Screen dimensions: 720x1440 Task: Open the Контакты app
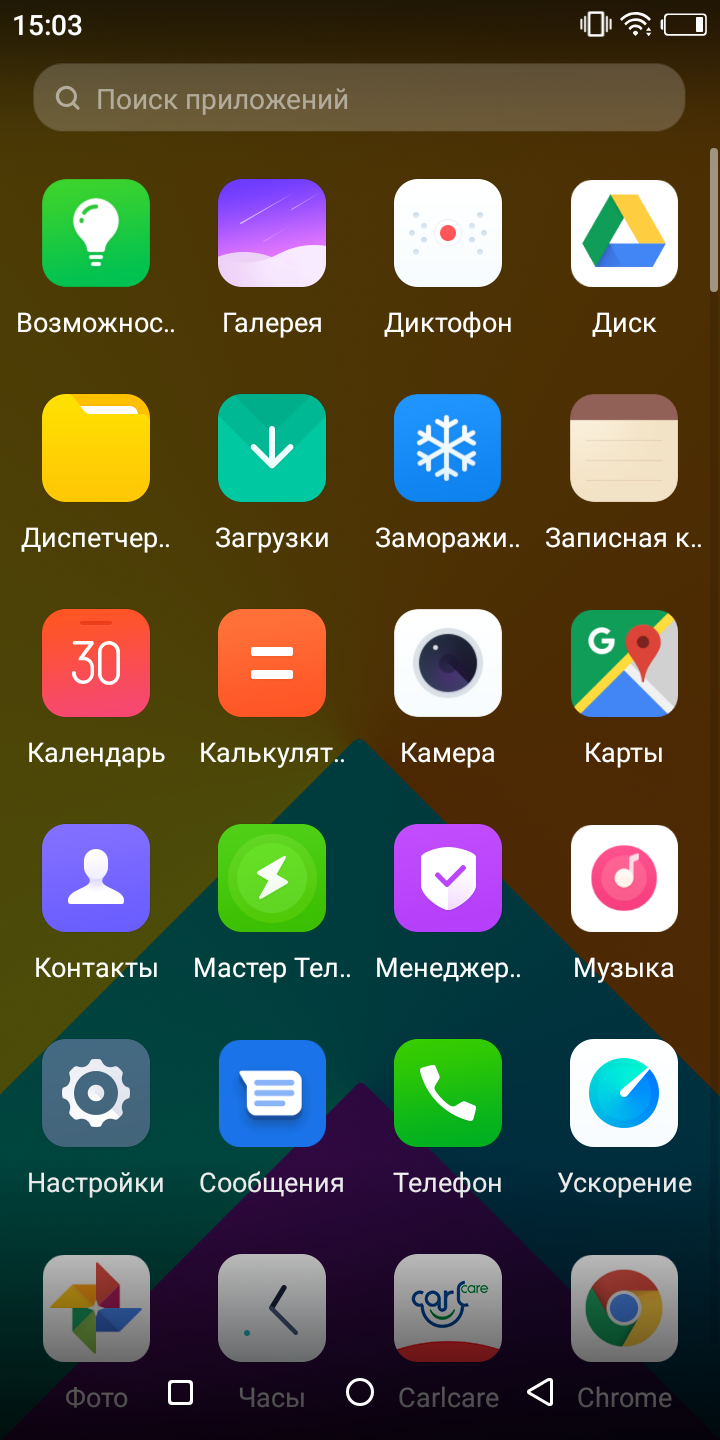(96, 878)
